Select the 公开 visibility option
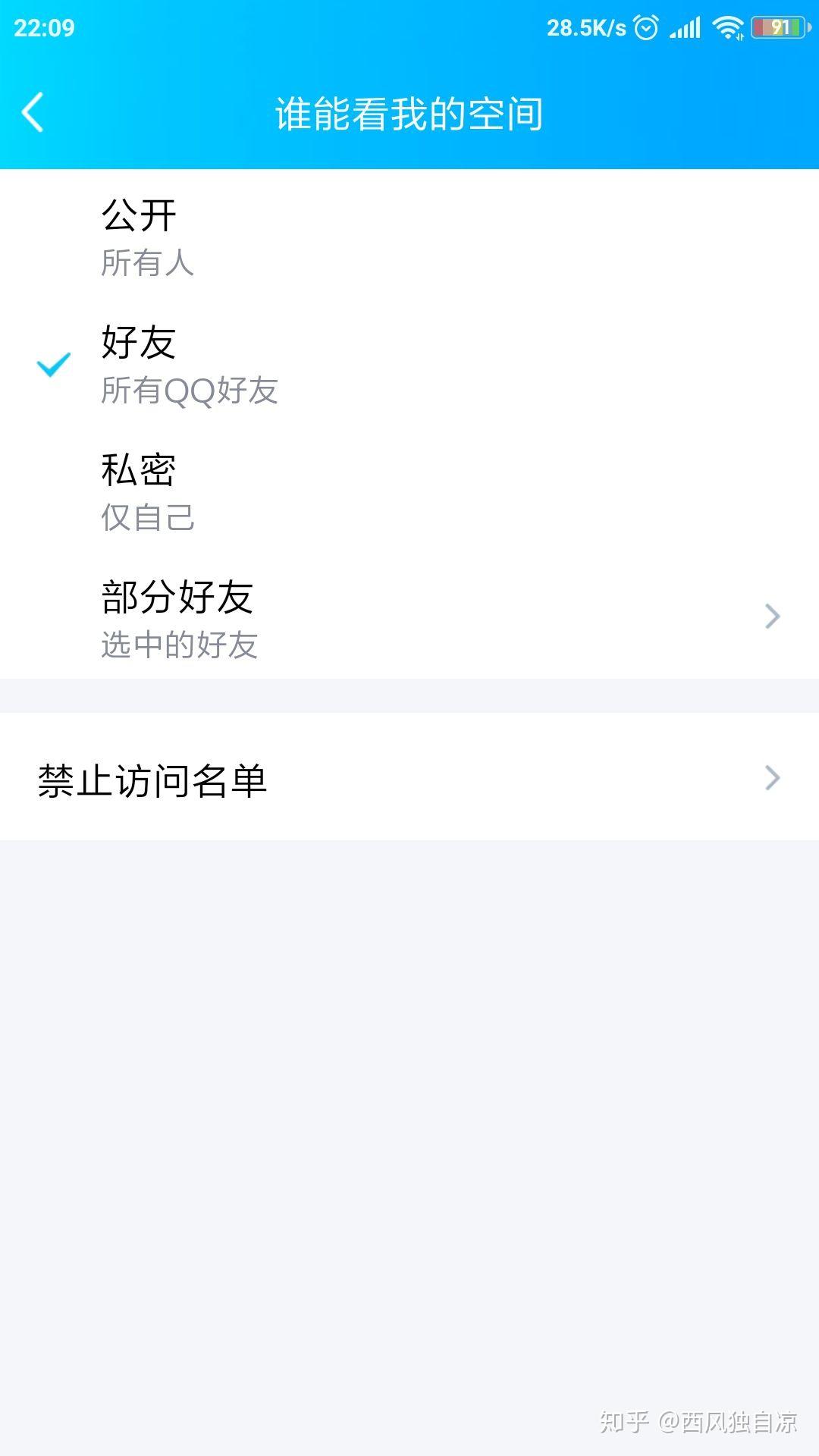 point(140,215)
